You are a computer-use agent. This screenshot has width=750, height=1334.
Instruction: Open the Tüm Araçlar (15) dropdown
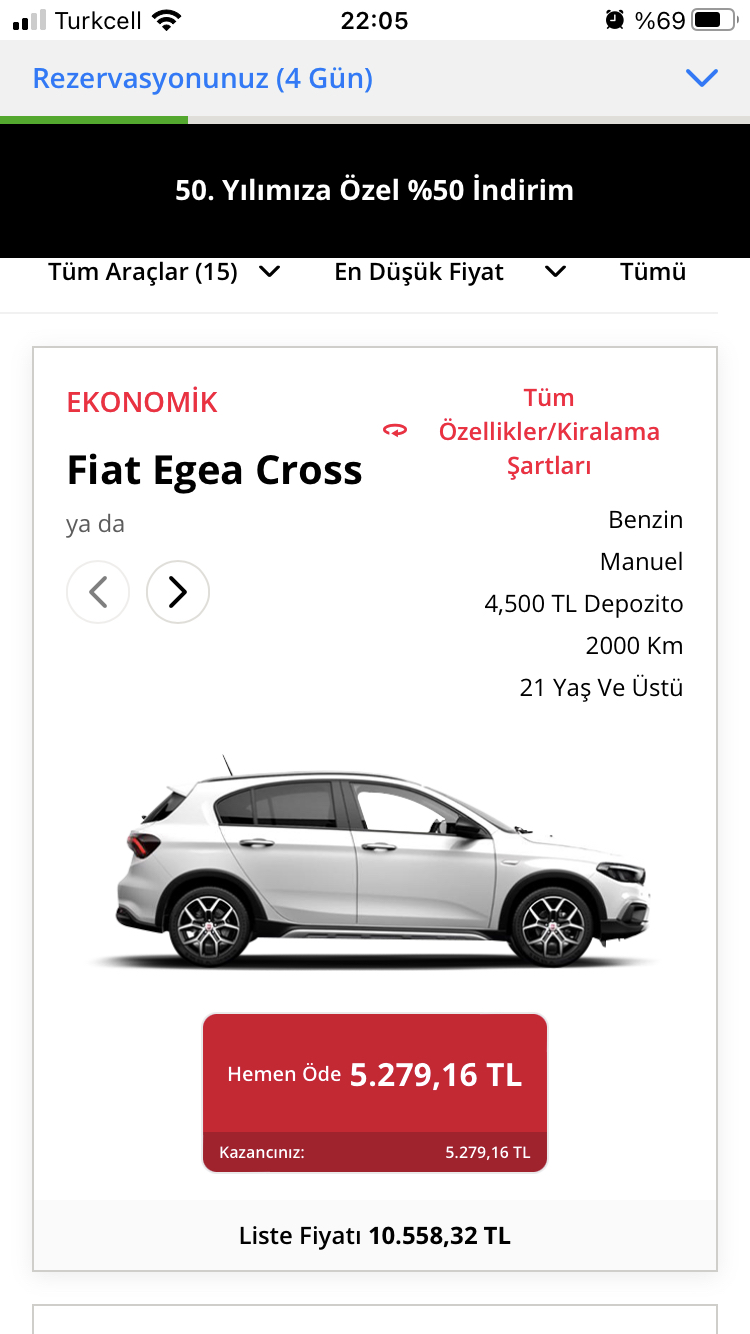pyautogui.click(x=165, y=272)
